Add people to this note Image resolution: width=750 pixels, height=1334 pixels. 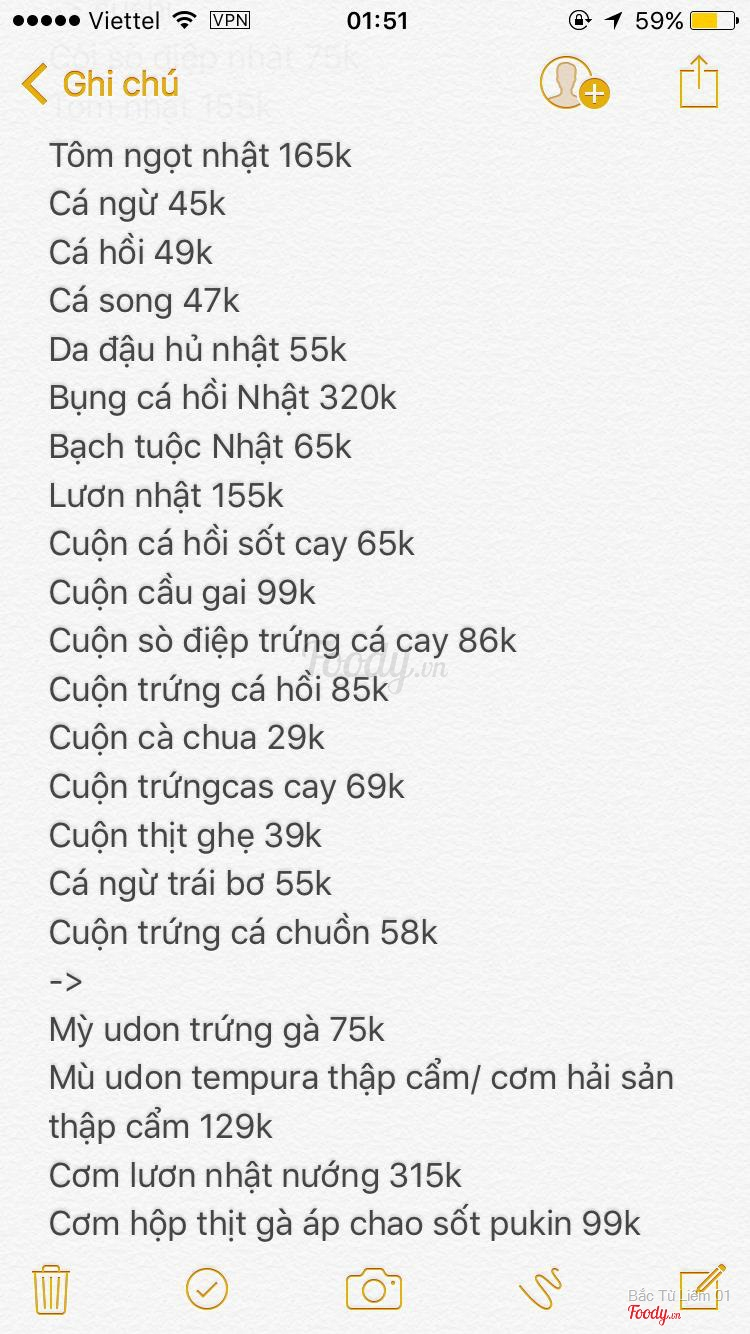573,84
